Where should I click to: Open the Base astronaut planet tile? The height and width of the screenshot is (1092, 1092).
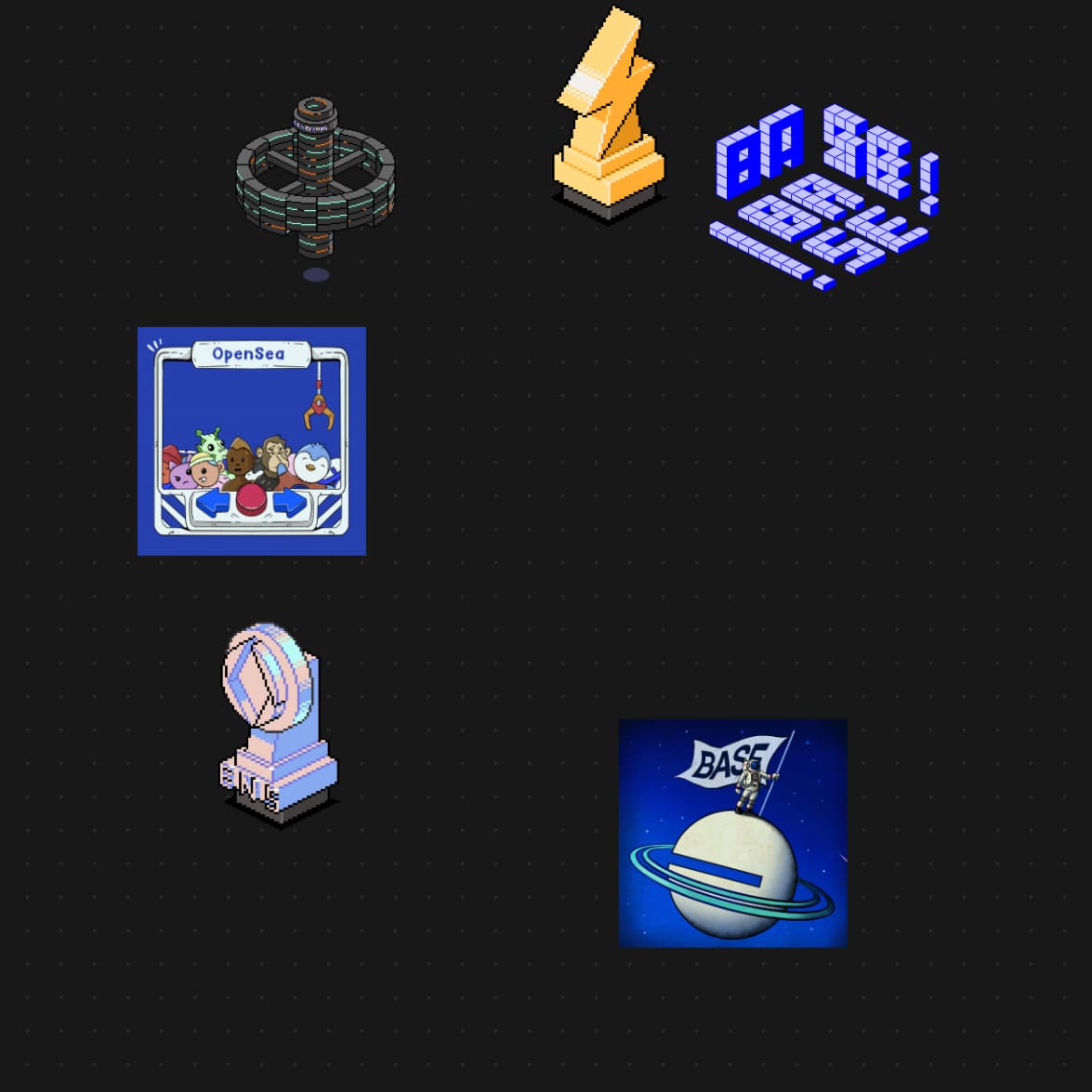(732, 833)
